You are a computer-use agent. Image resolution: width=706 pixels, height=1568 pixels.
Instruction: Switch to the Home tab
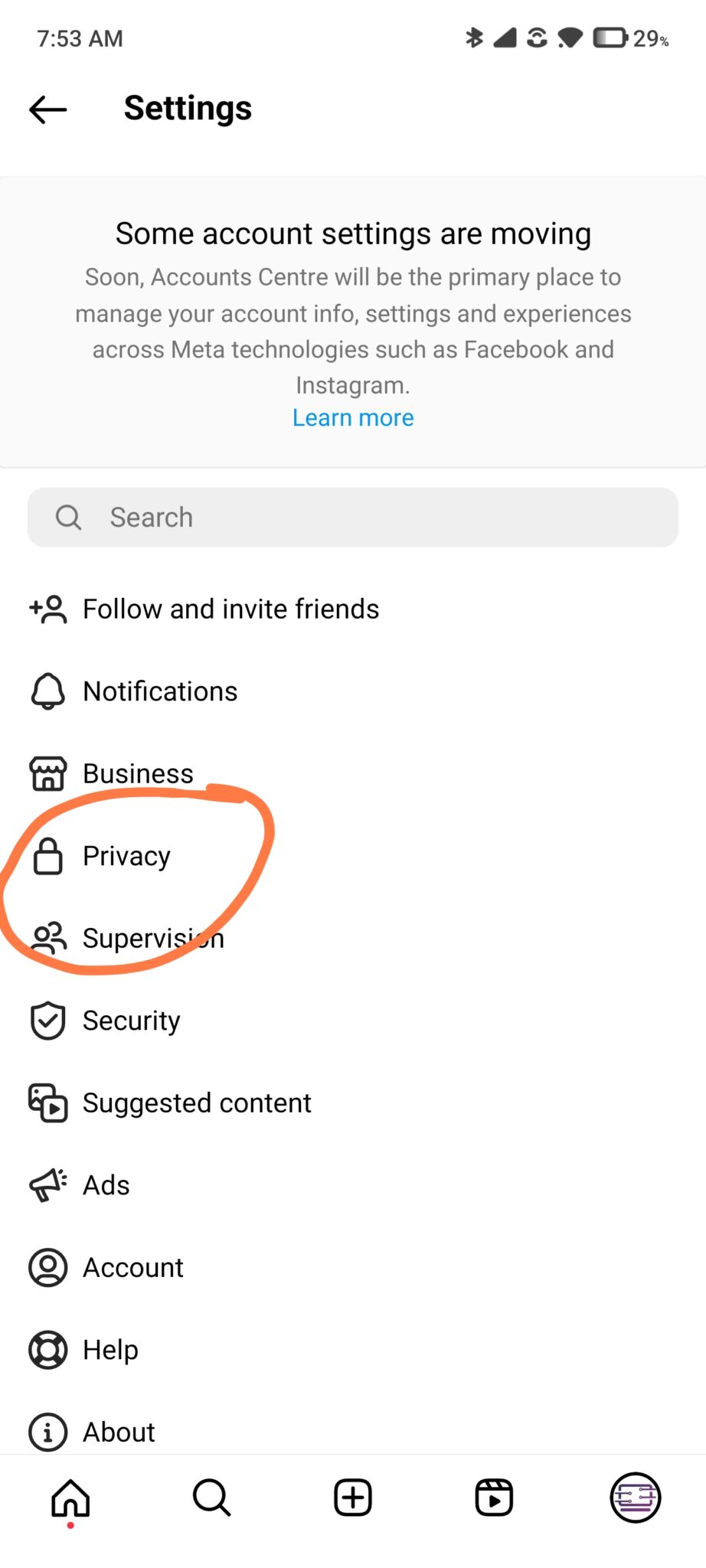70,1498
